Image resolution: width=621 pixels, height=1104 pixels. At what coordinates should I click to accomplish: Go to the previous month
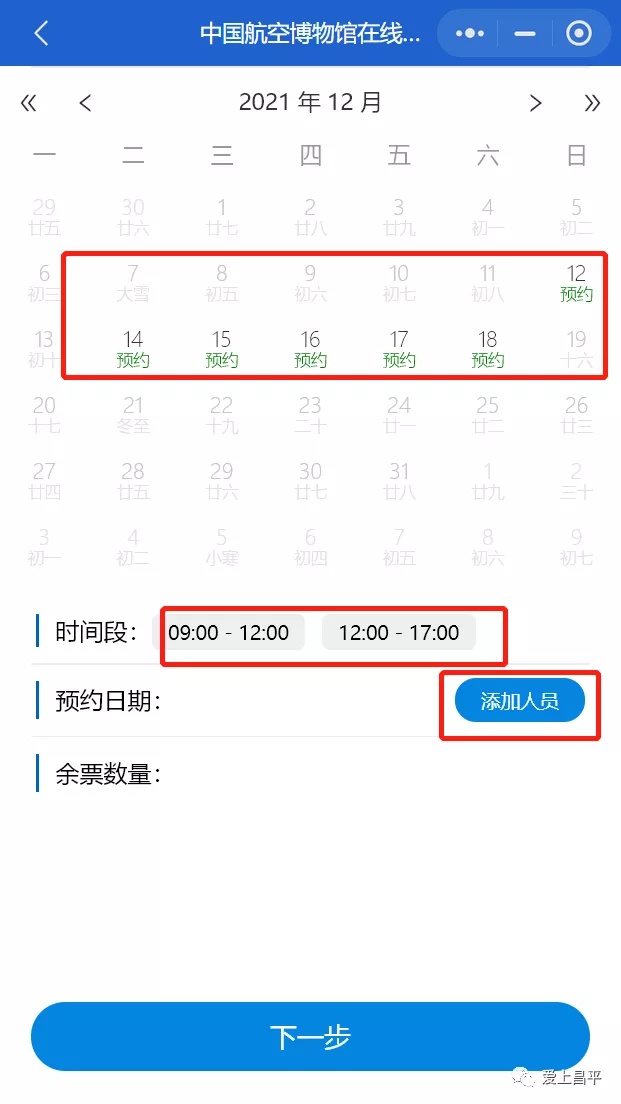pos(85,102)
